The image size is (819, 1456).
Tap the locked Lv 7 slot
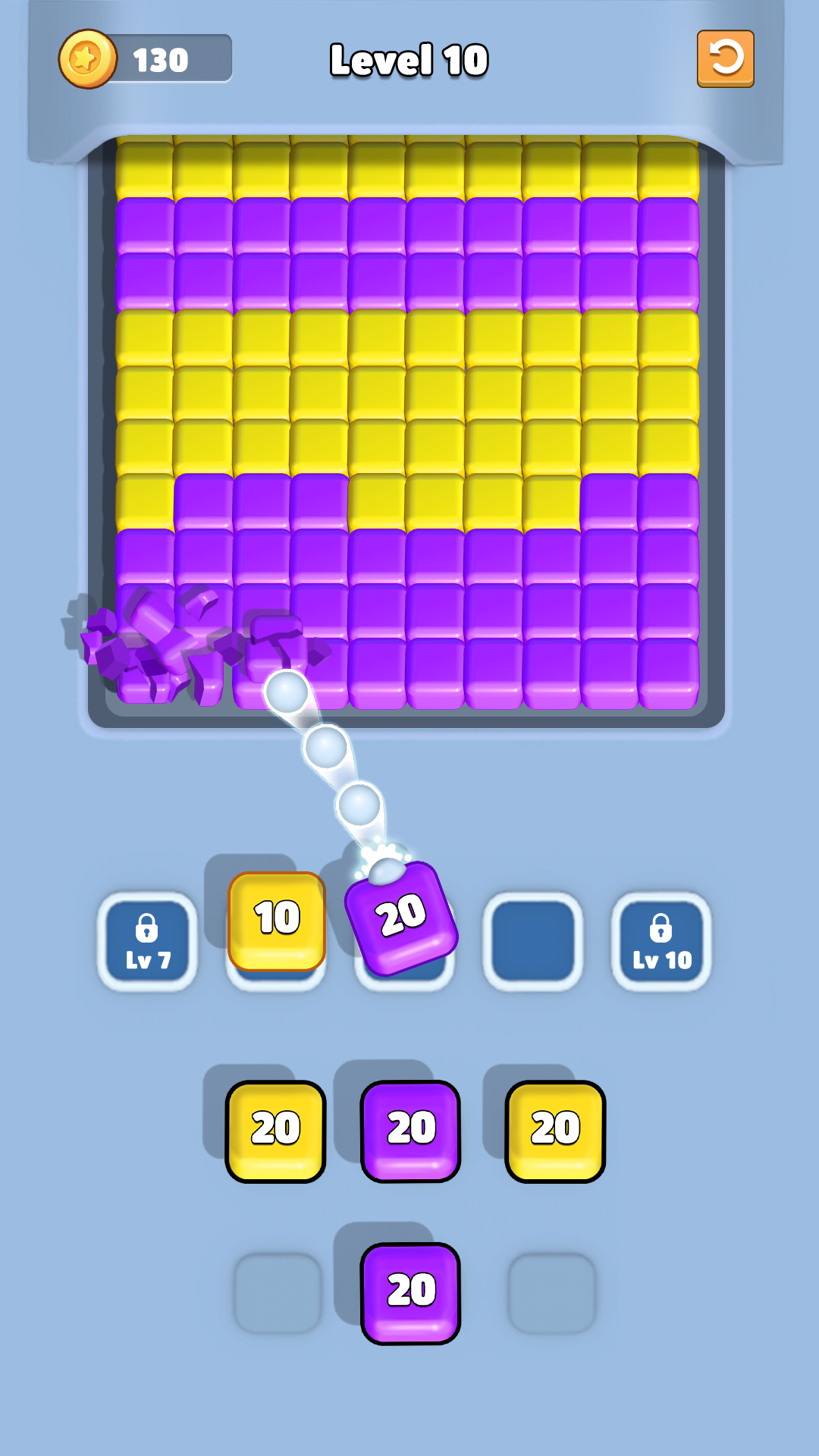pos(147,941)
